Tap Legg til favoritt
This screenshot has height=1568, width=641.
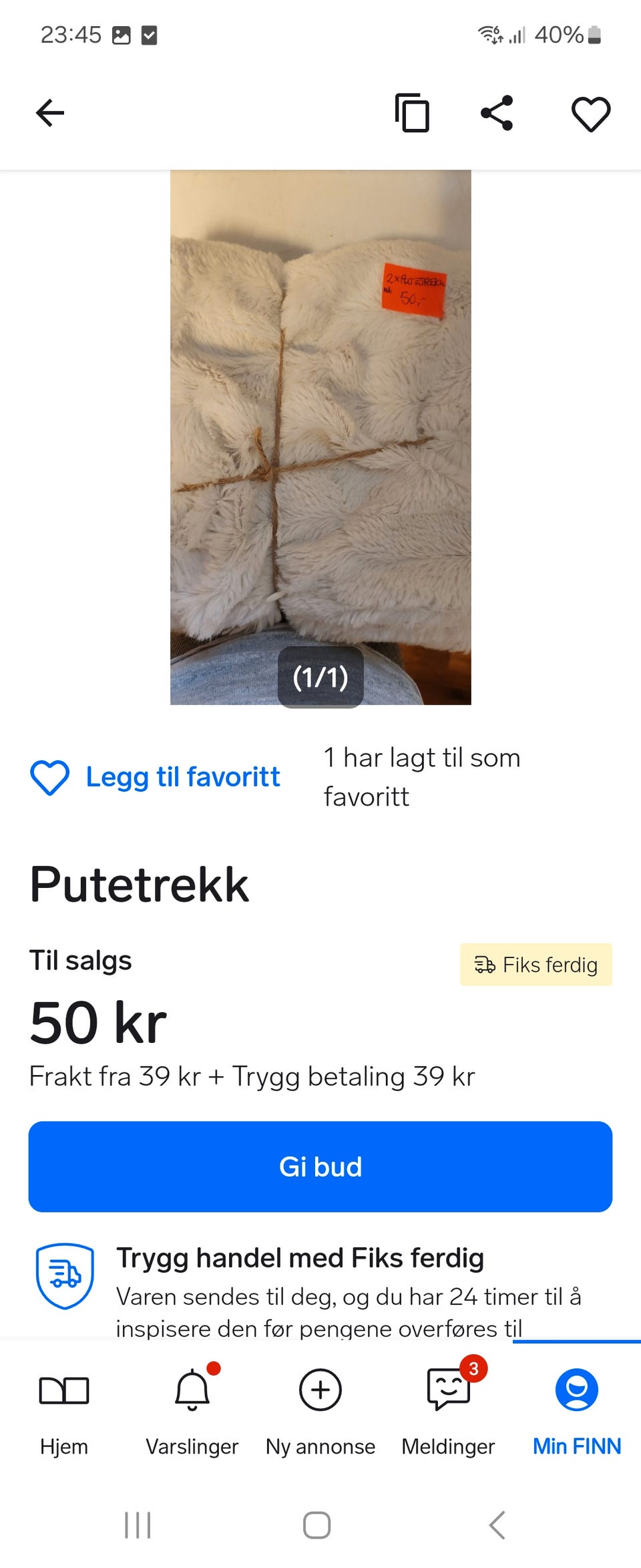coord(156,777)
